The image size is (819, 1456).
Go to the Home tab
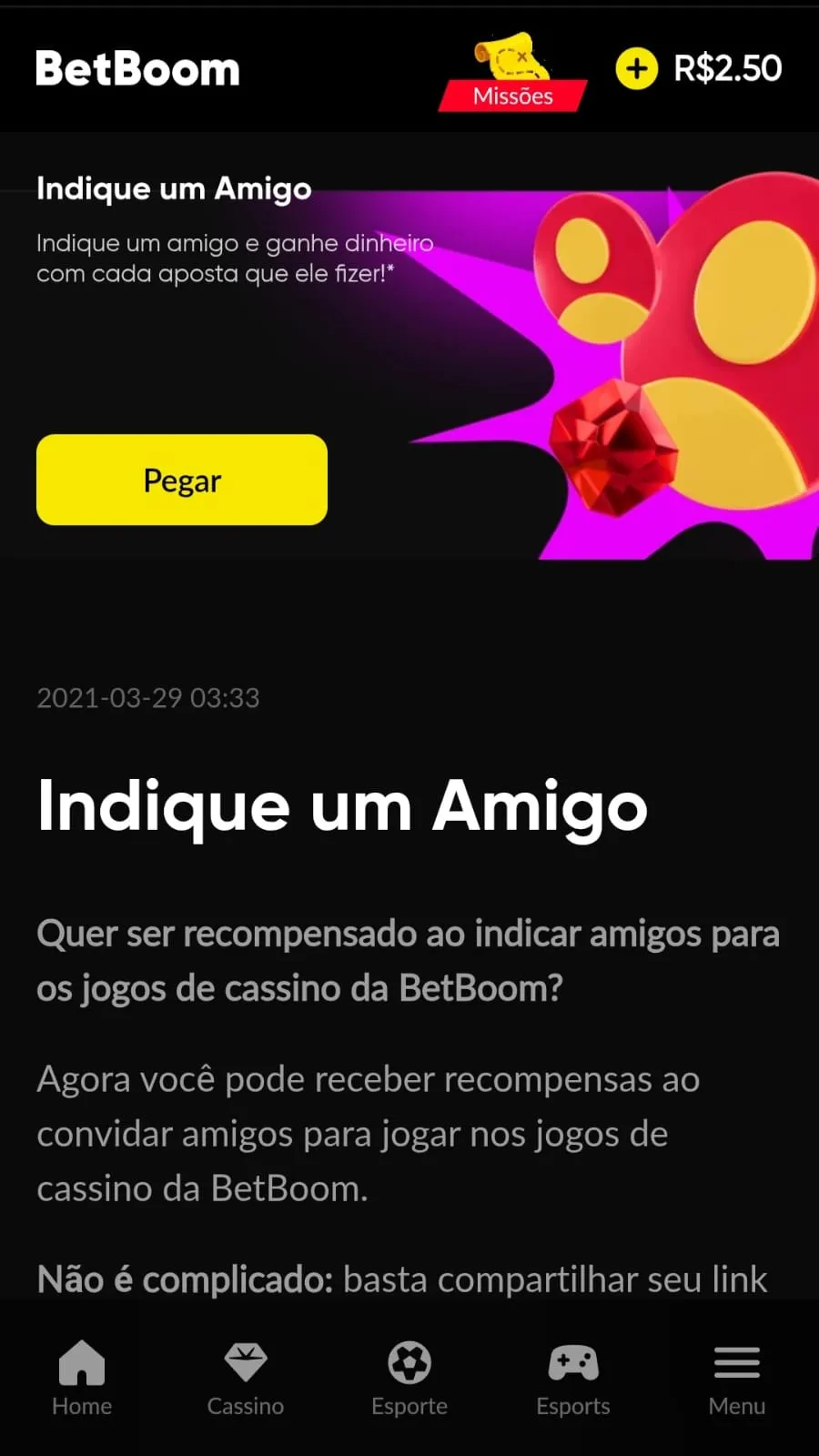82,1378
